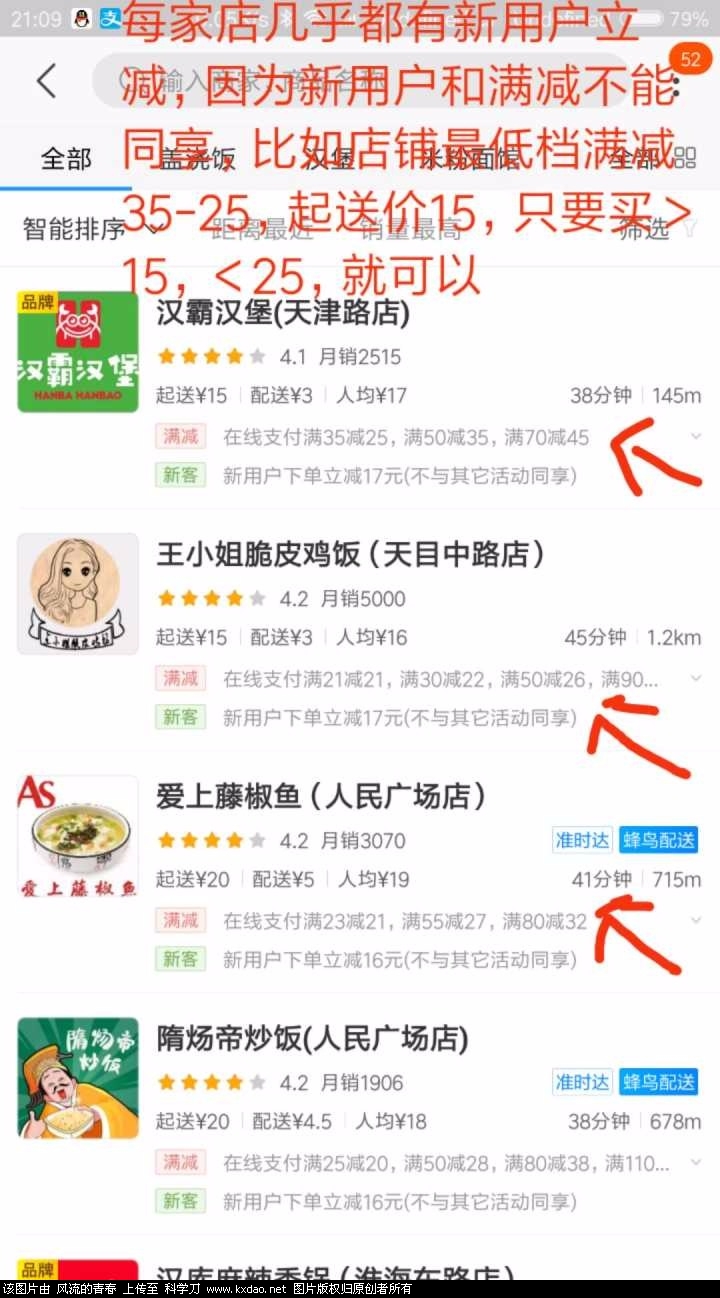Expand promotions for 王小姐脆皮鸡饭
The width and height of the screenshot is (720, 1298).
(696, 678)
